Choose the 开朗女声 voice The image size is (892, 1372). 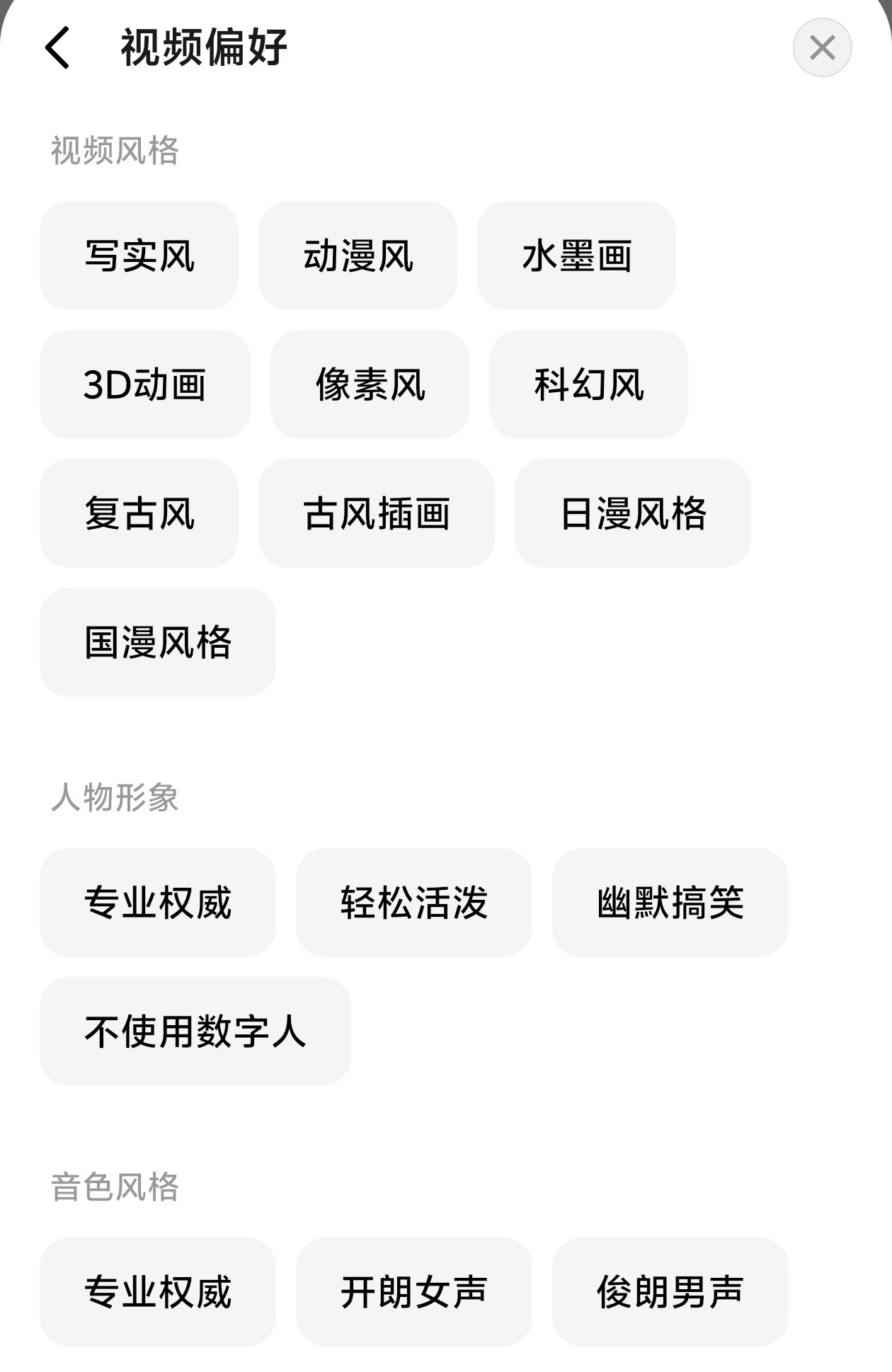point(414,1292)
